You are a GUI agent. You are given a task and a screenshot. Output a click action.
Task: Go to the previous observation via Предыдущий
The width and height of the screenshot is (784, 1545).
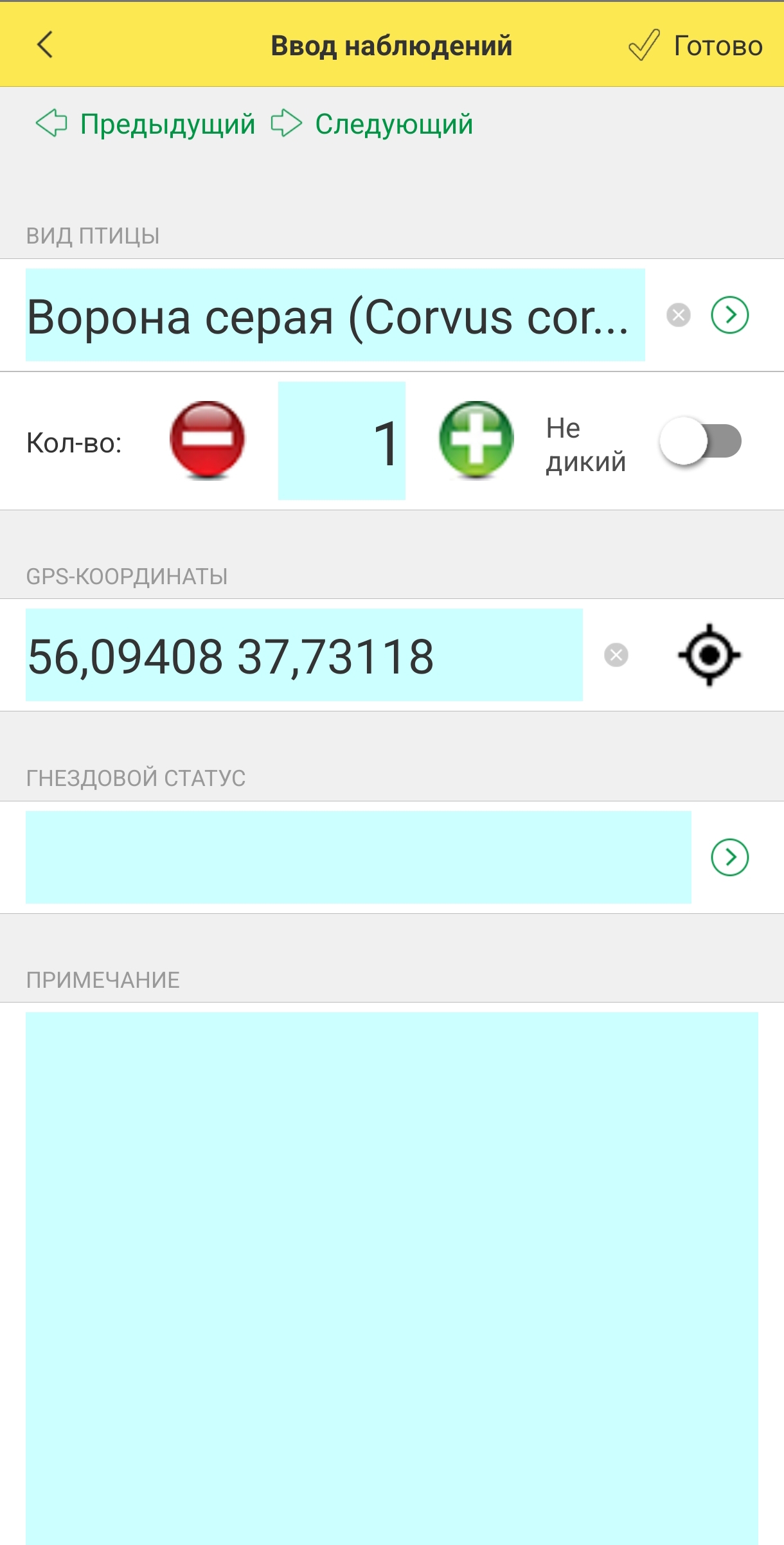pyautogui.click(x=167, y=123)
